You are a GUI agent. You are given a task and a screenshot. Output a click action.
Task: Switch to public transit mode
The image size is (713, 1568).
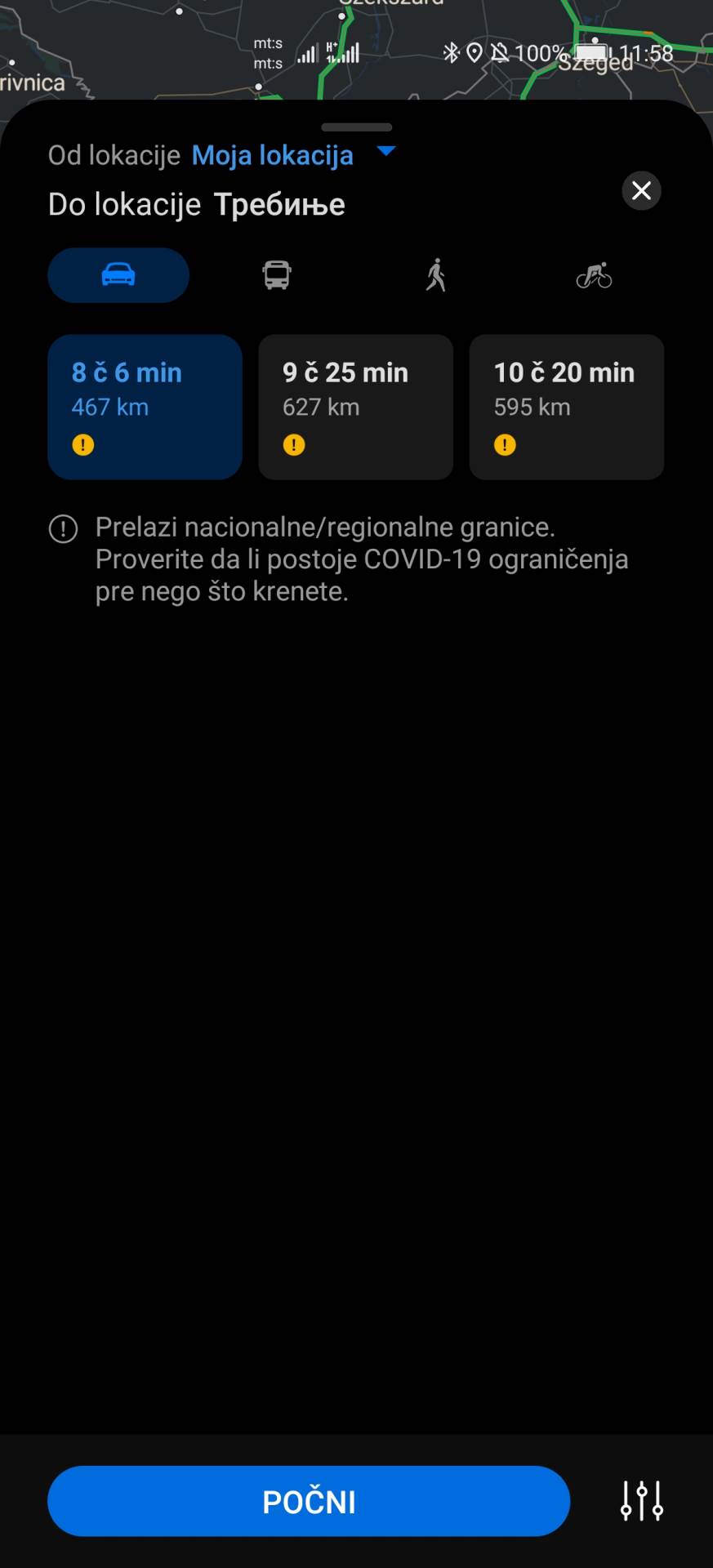(276, 275)
